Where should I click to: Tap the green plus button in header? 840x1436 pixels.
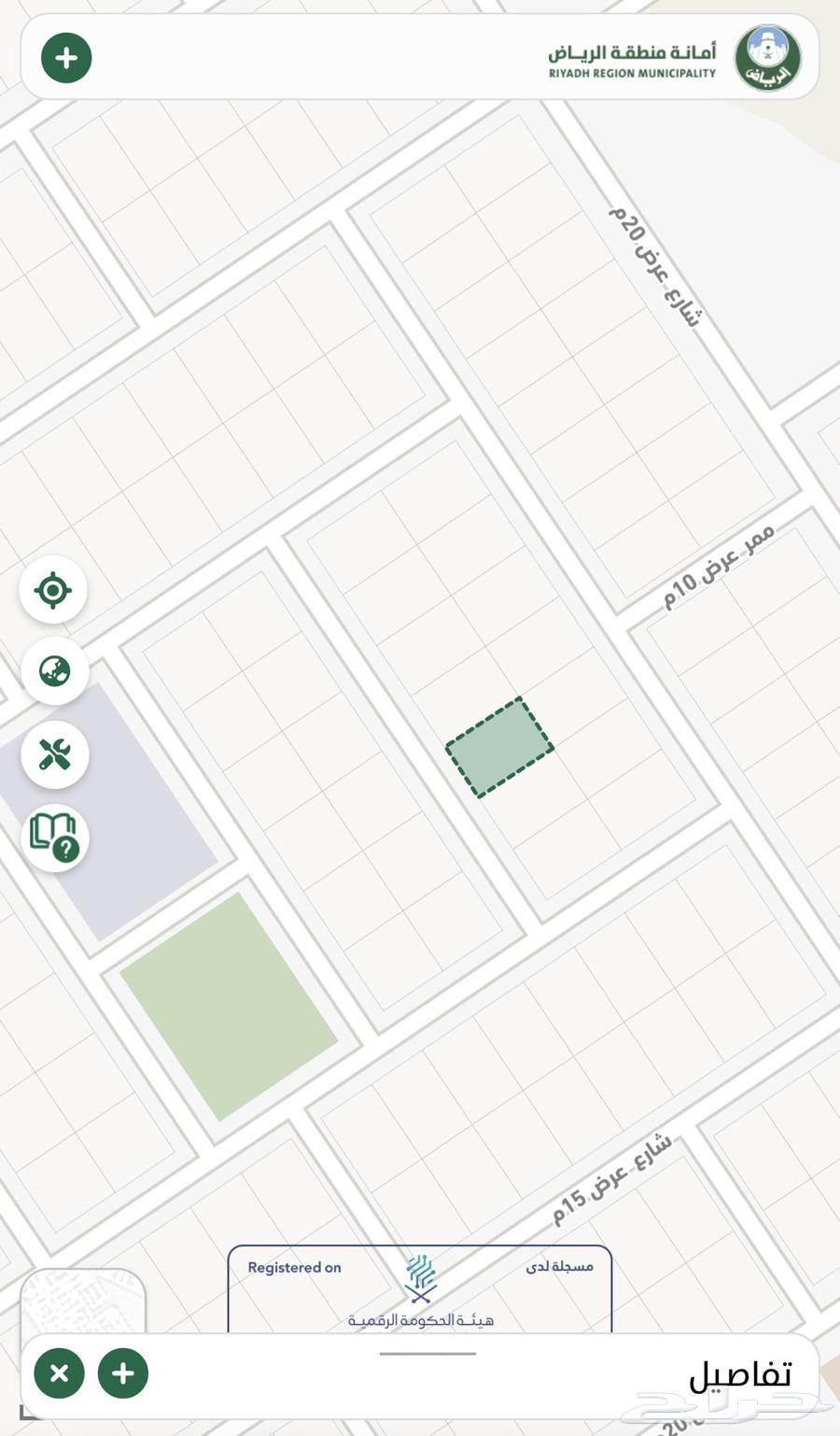click(66, 58)
